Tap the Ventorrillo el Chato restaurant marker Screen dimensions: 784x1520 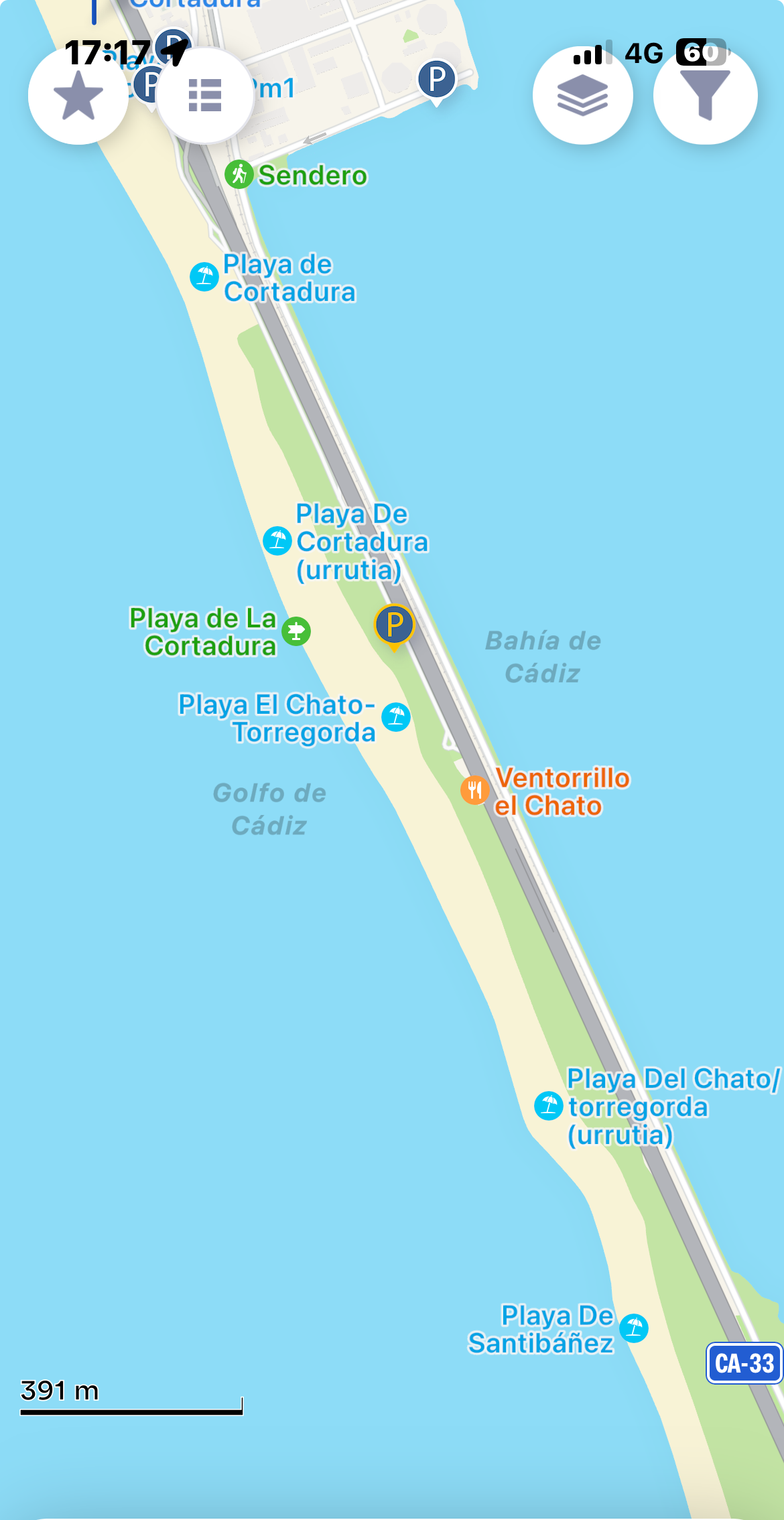474,790
